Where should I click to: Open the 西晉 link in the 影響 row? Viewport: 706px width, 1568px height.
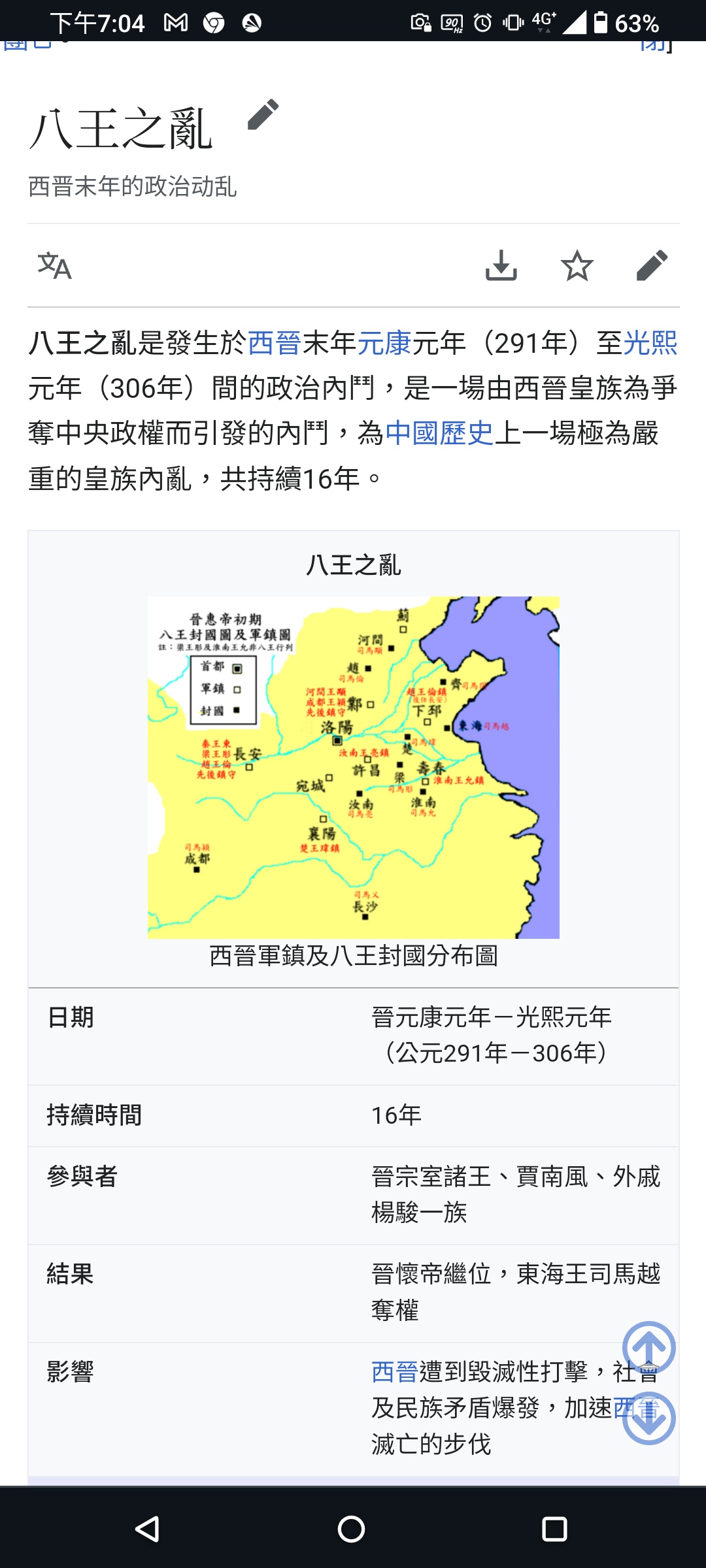point(395,1372)
